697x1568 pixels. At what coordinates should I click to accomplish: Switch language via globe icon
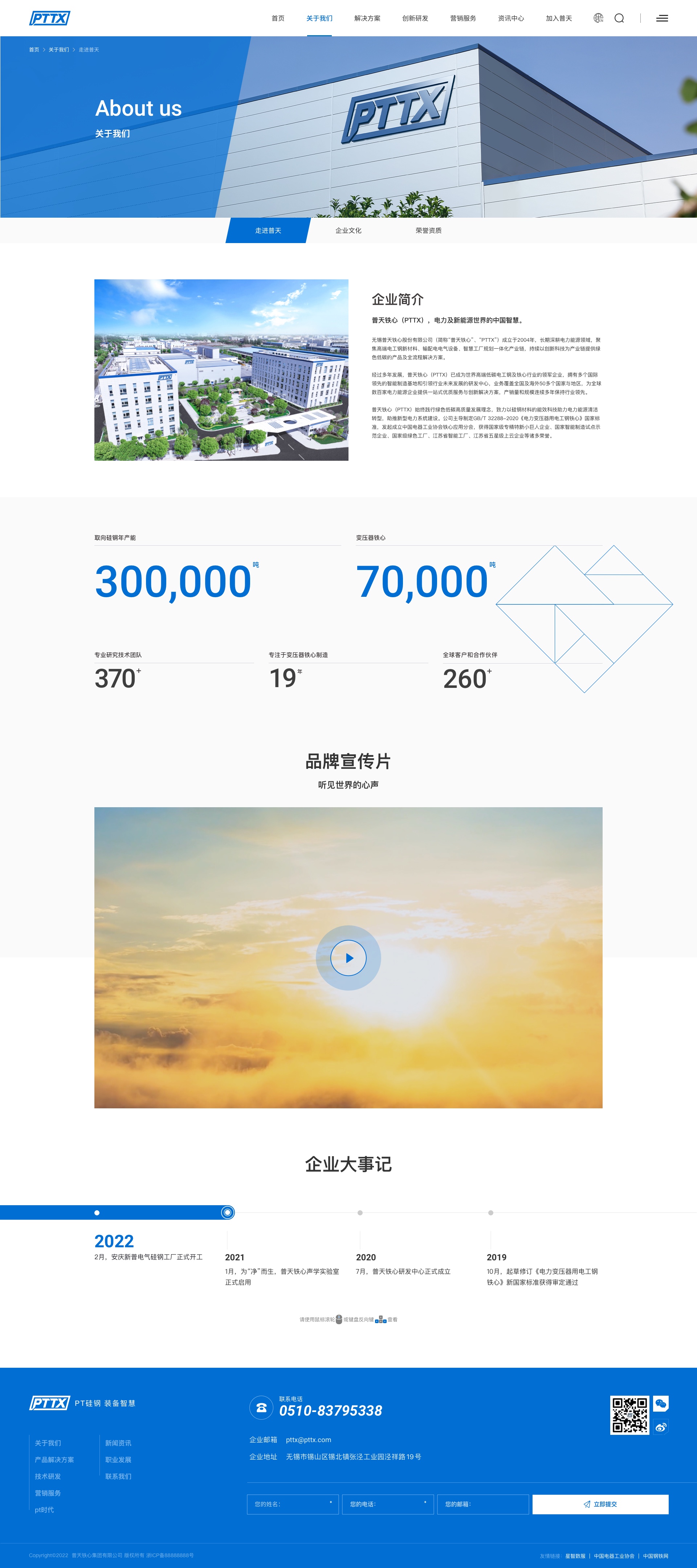coord(598,18)
